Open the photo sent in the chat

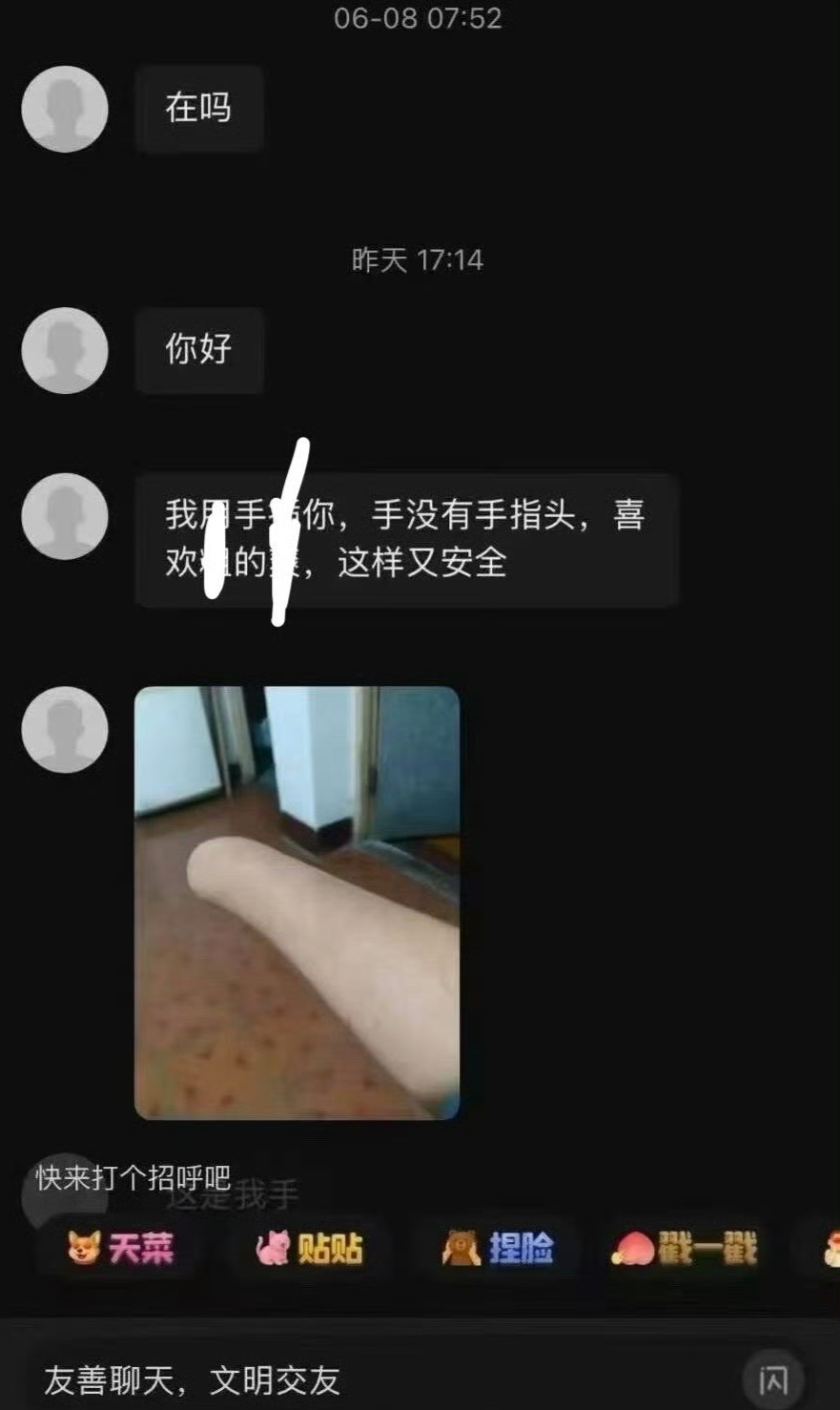pos(297,902)
